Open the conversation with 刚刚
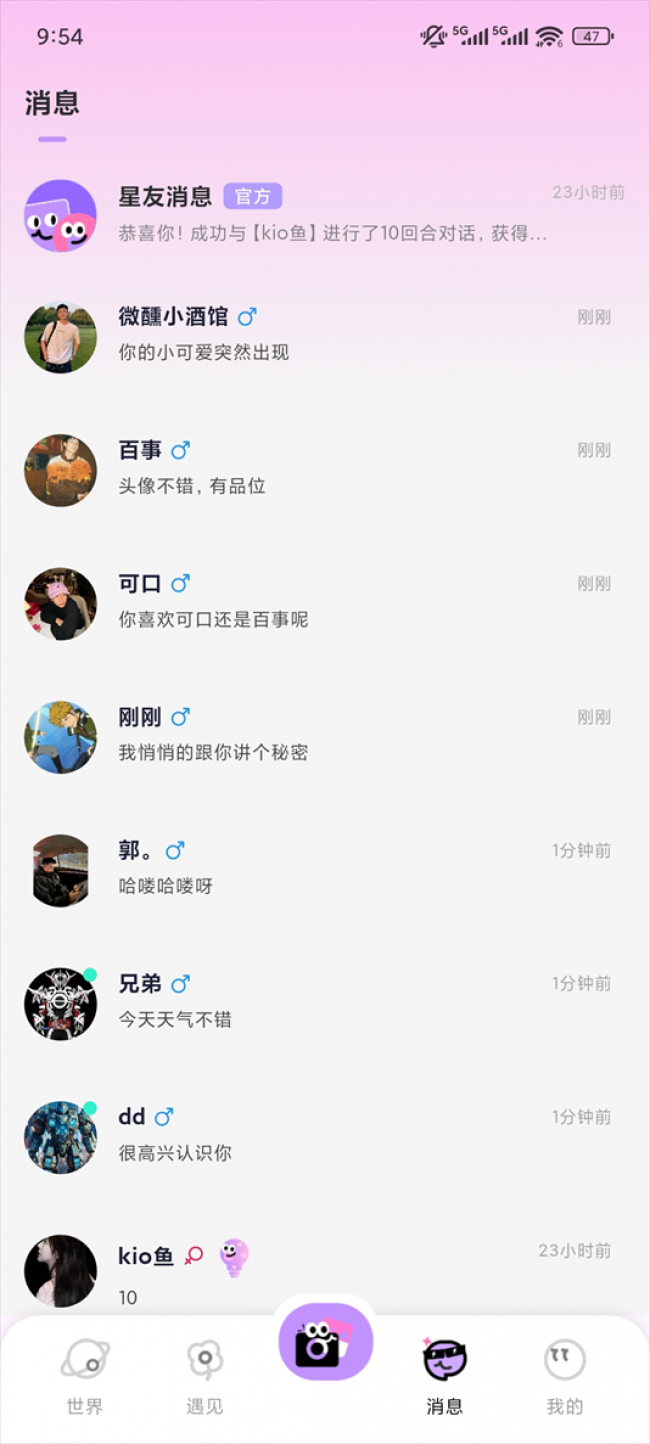The width and height of the screenshot is (650, 1444). point(324,735)
